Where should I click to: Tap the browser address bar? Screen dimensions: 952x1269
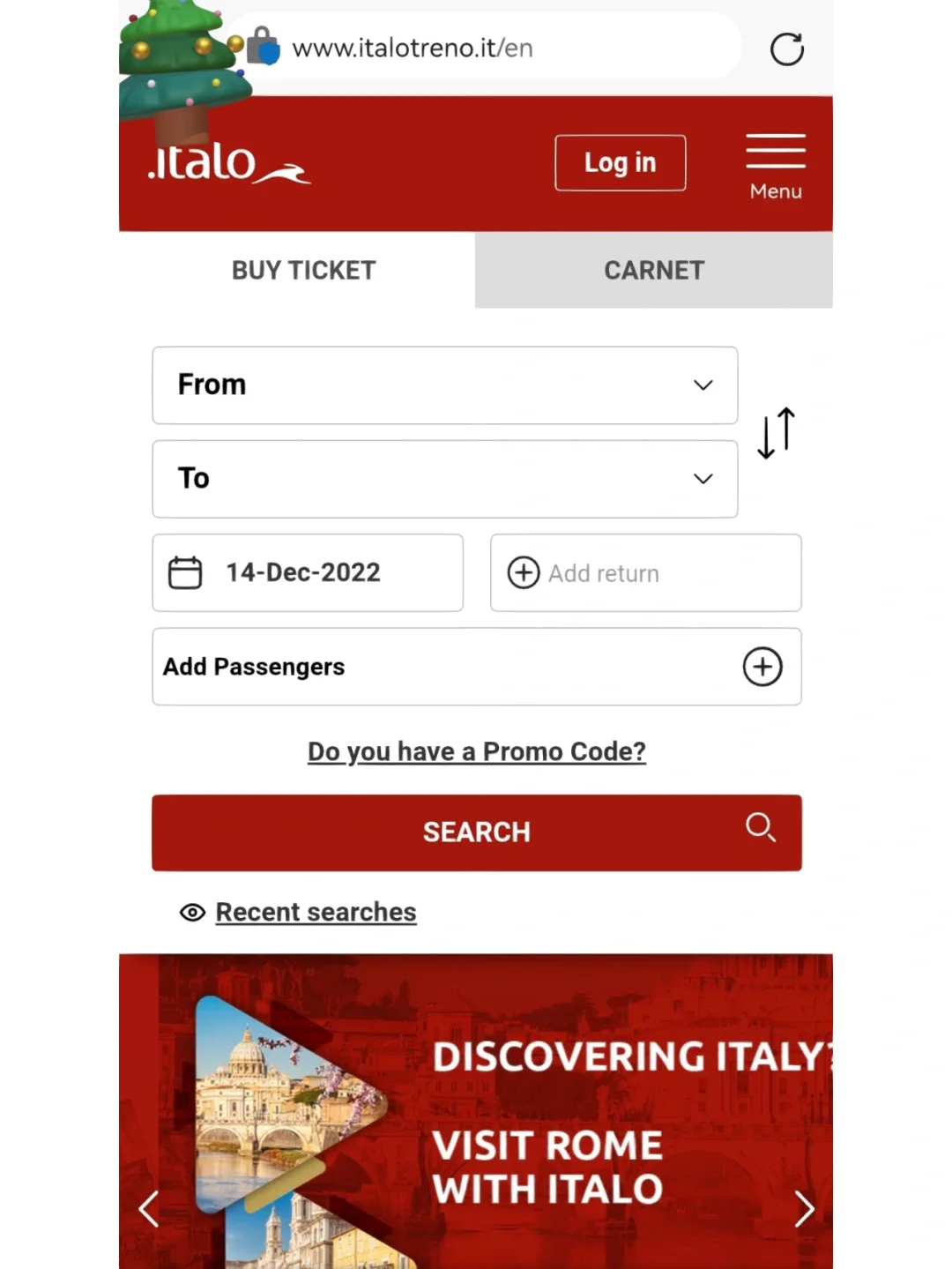(494, 49)
